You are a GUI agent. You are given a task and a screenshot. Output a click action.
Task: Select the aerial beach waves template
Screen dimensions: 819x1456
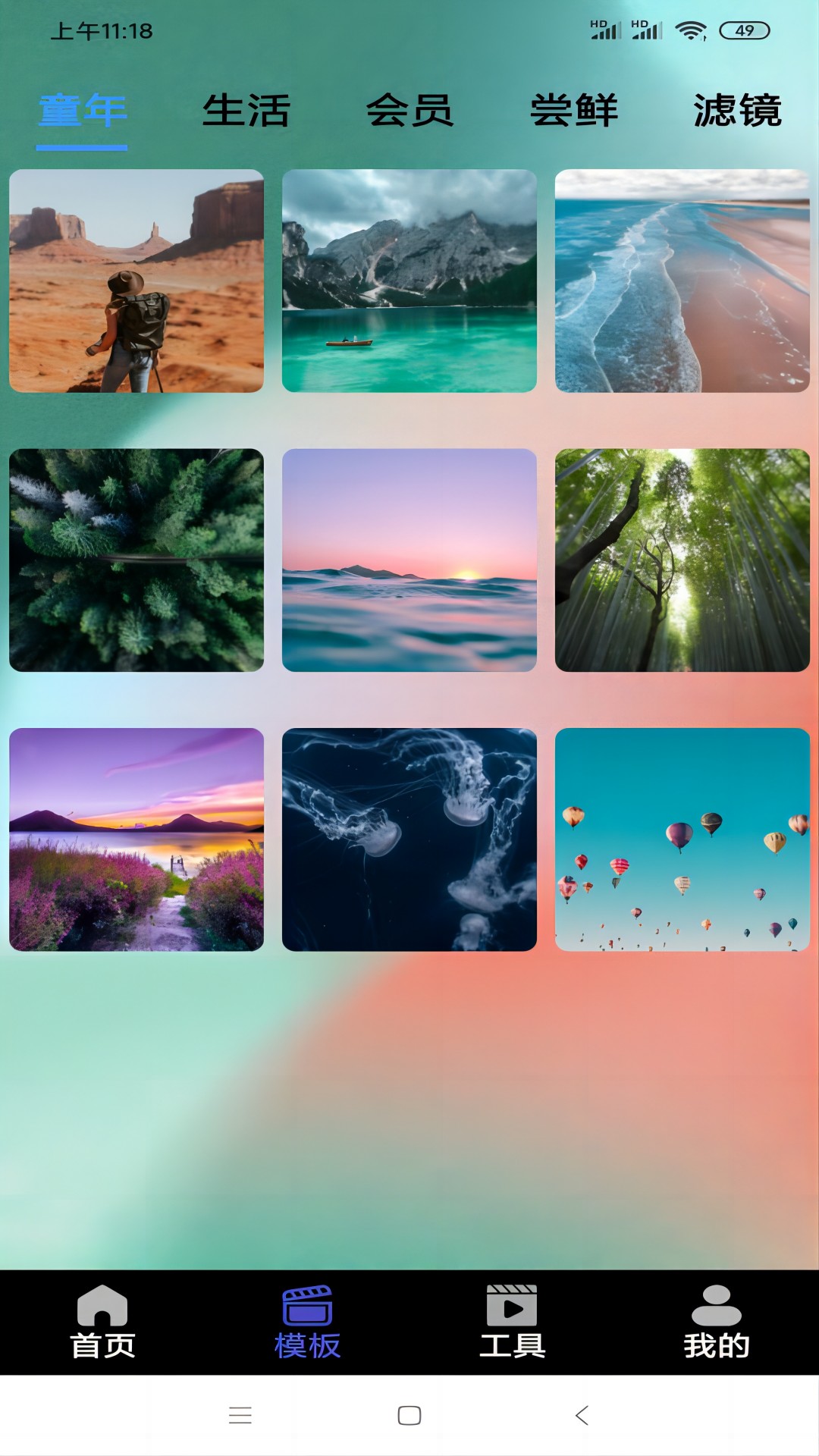[x=682, y=281]
